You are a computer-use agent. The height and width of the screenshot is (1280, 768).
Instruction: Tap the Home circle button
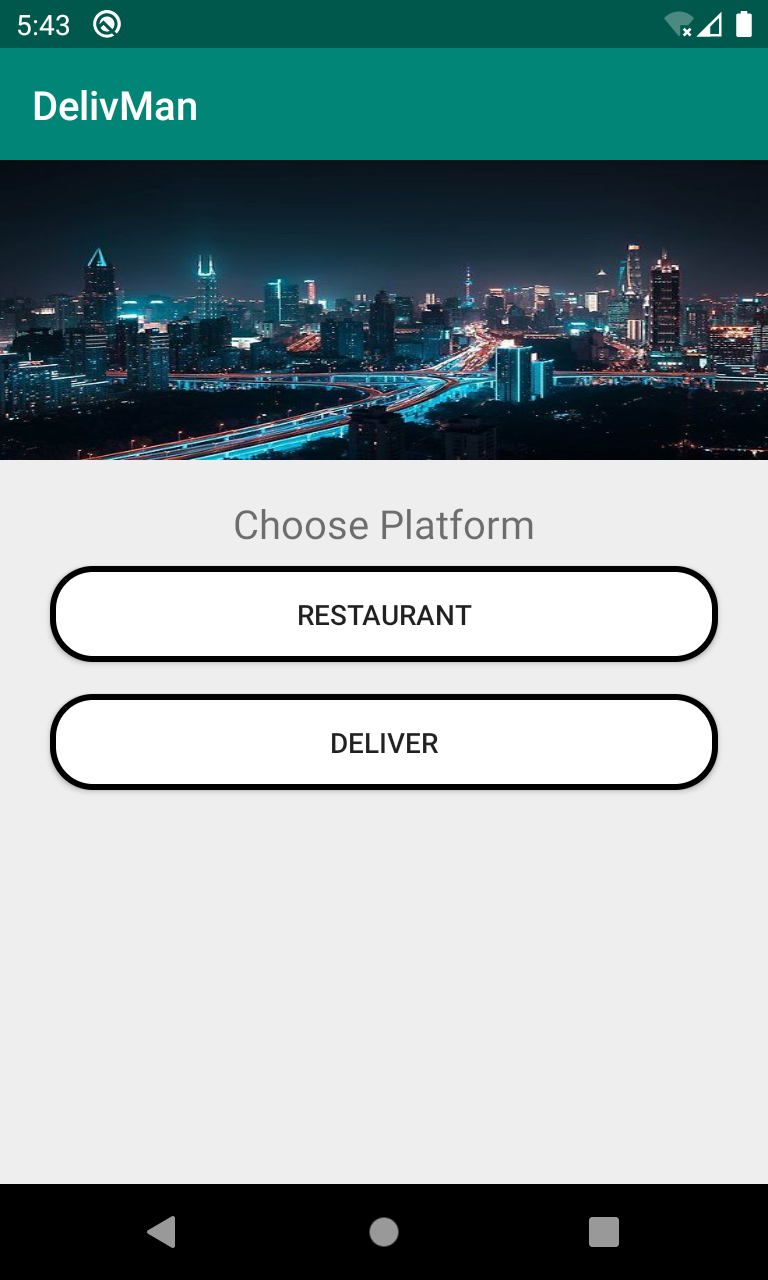click(383, 1232)
